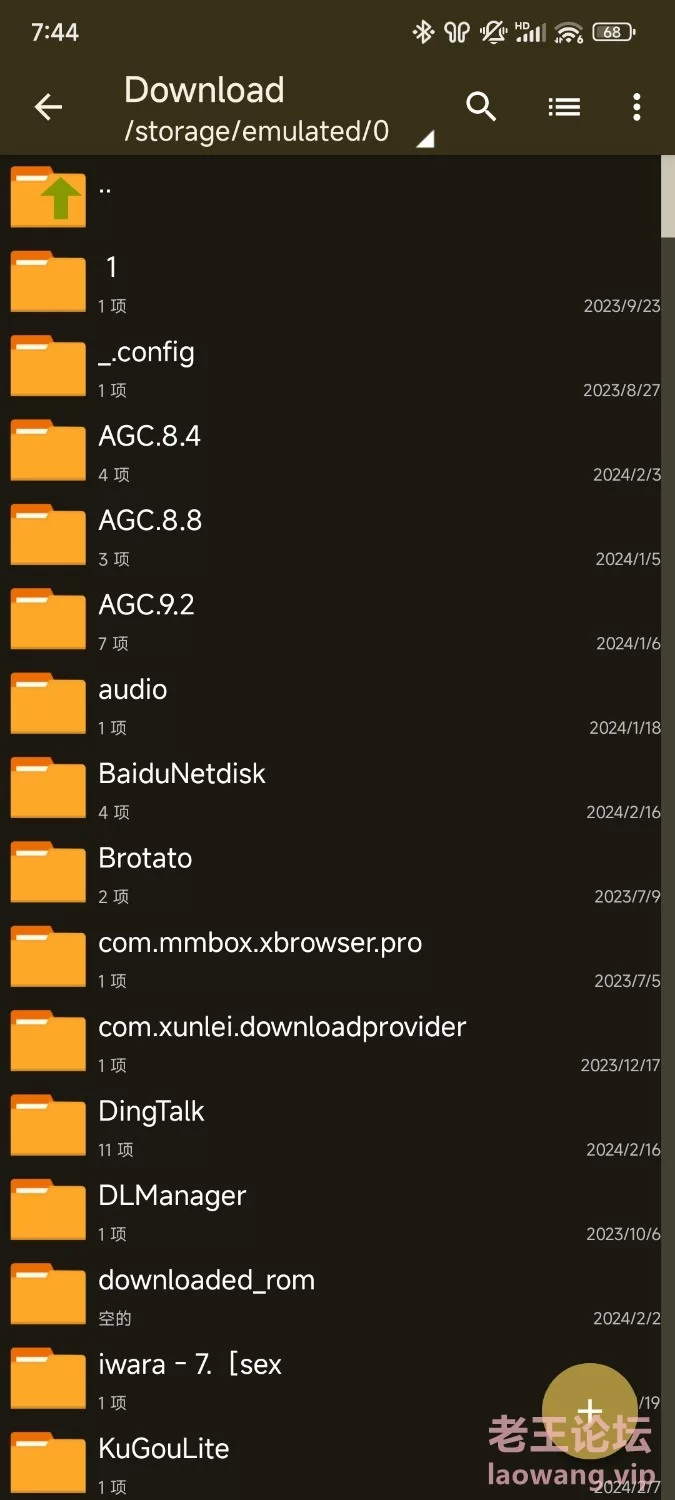Change the list view mode
Viewport: 675px width, 1500px height.
(564, 107)
